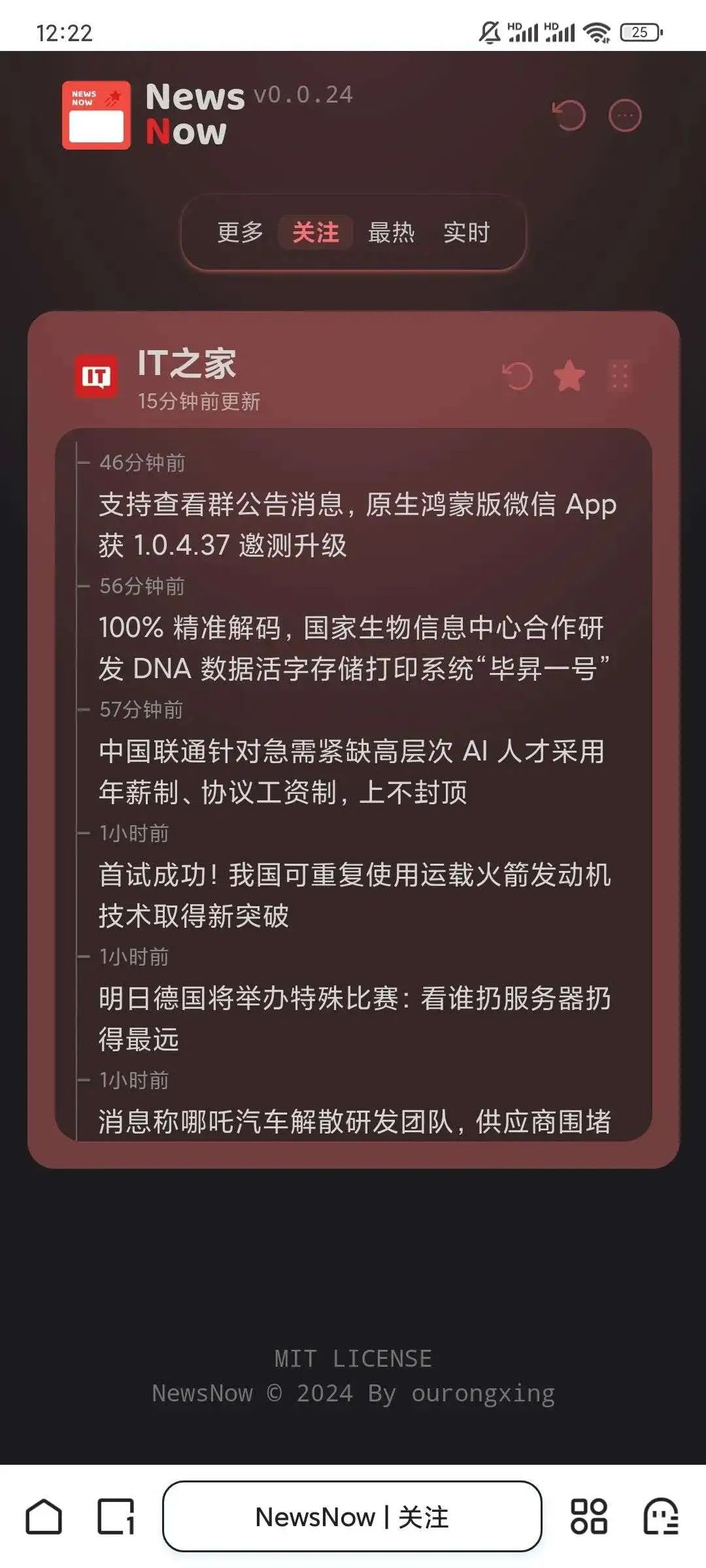Unfavorite IT之家 with the star icon
The width and height of the screenshot is (706, 1568).
pos(569,376)
